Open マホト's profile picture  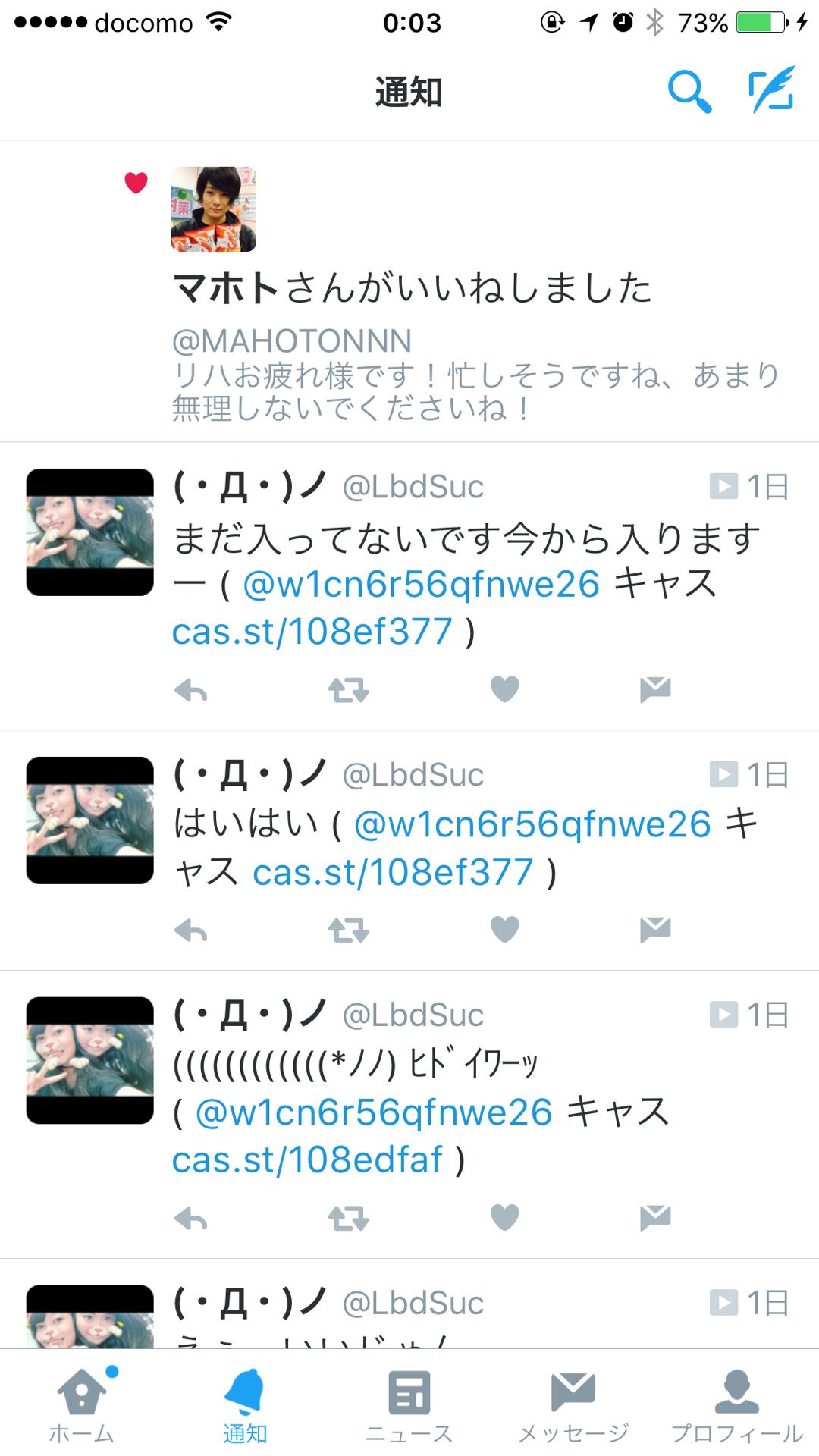point(213,209)
